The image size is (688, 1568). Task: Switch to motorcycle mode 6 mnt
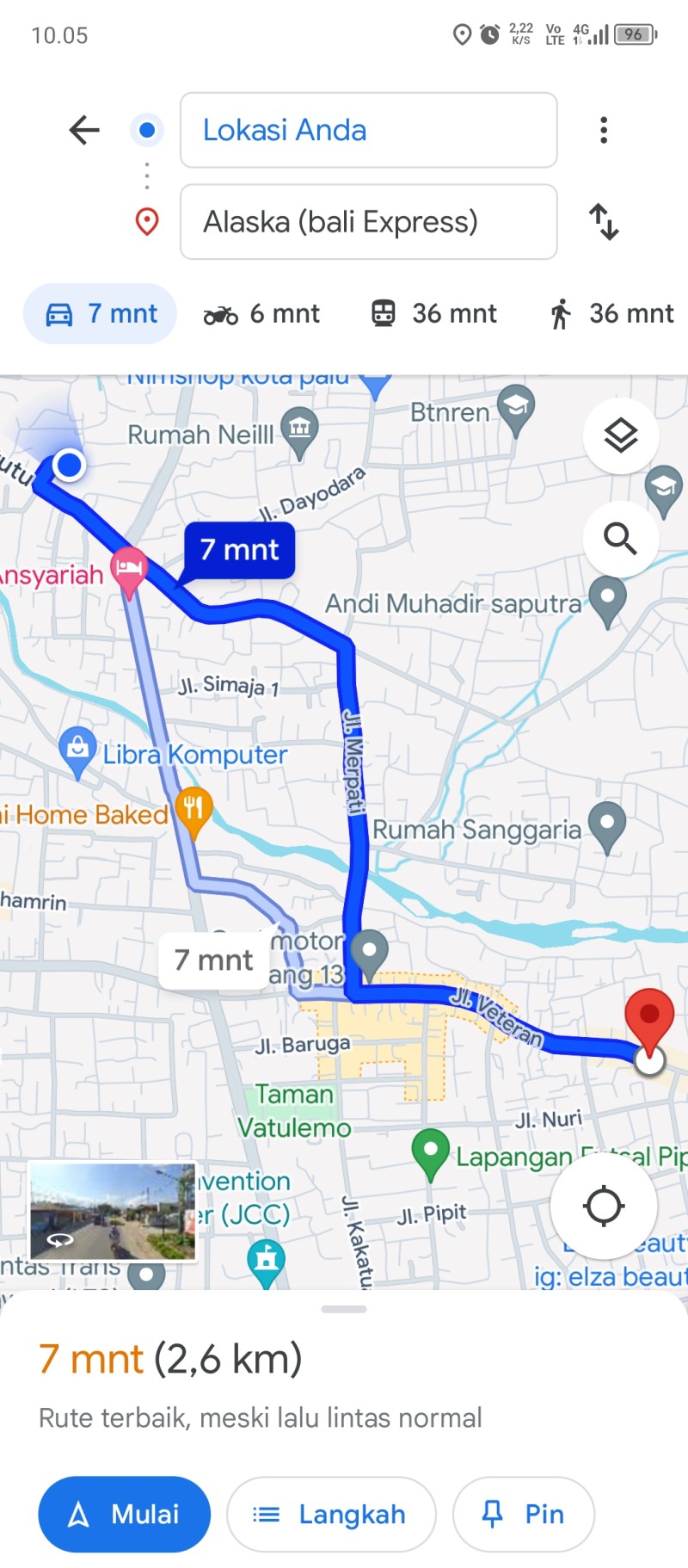(x=261, y=314)
